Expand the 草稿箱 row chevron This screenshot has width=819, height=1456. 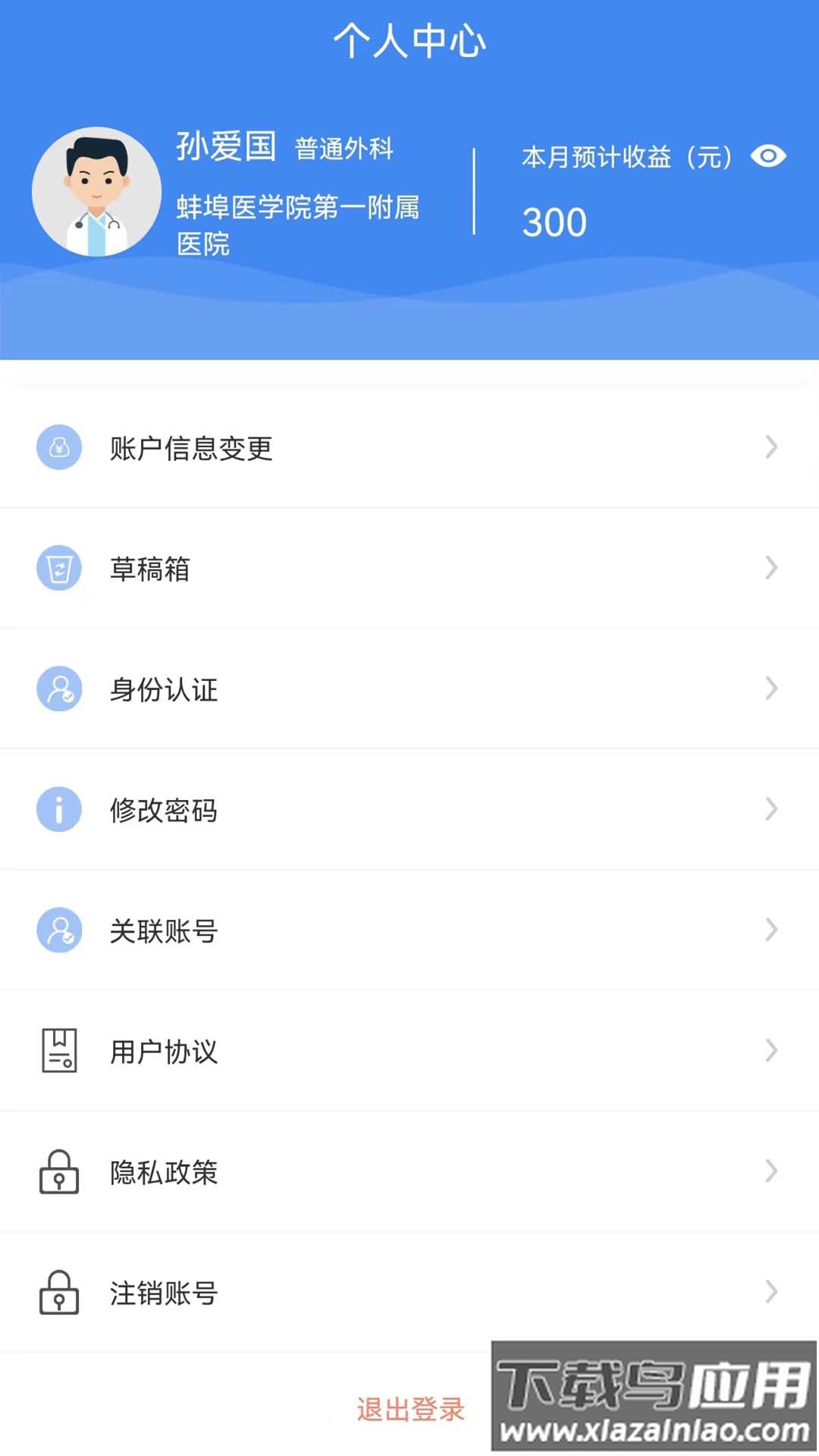772,568
